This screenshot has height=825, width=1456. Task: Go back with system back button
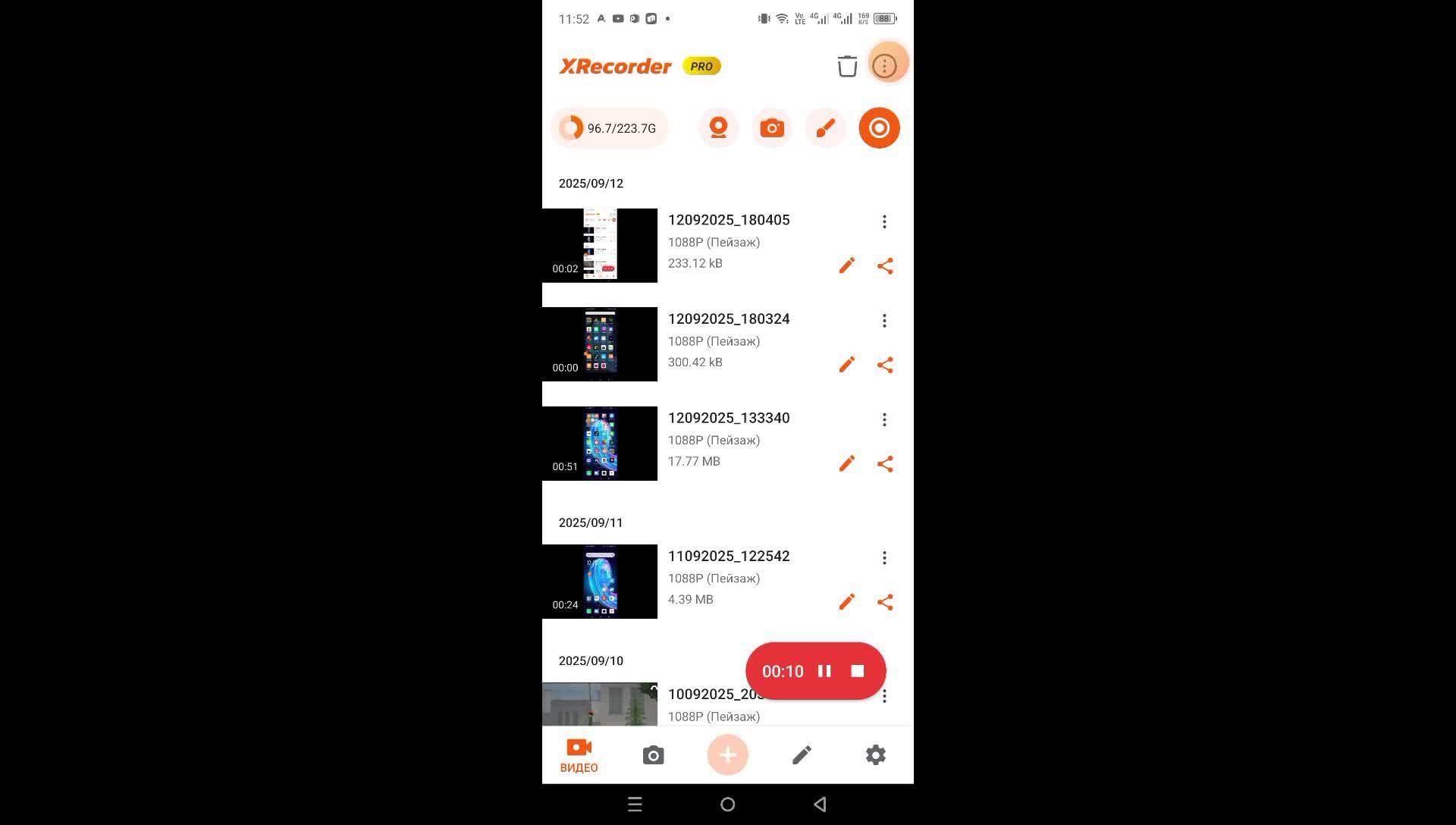click(820, 805)
